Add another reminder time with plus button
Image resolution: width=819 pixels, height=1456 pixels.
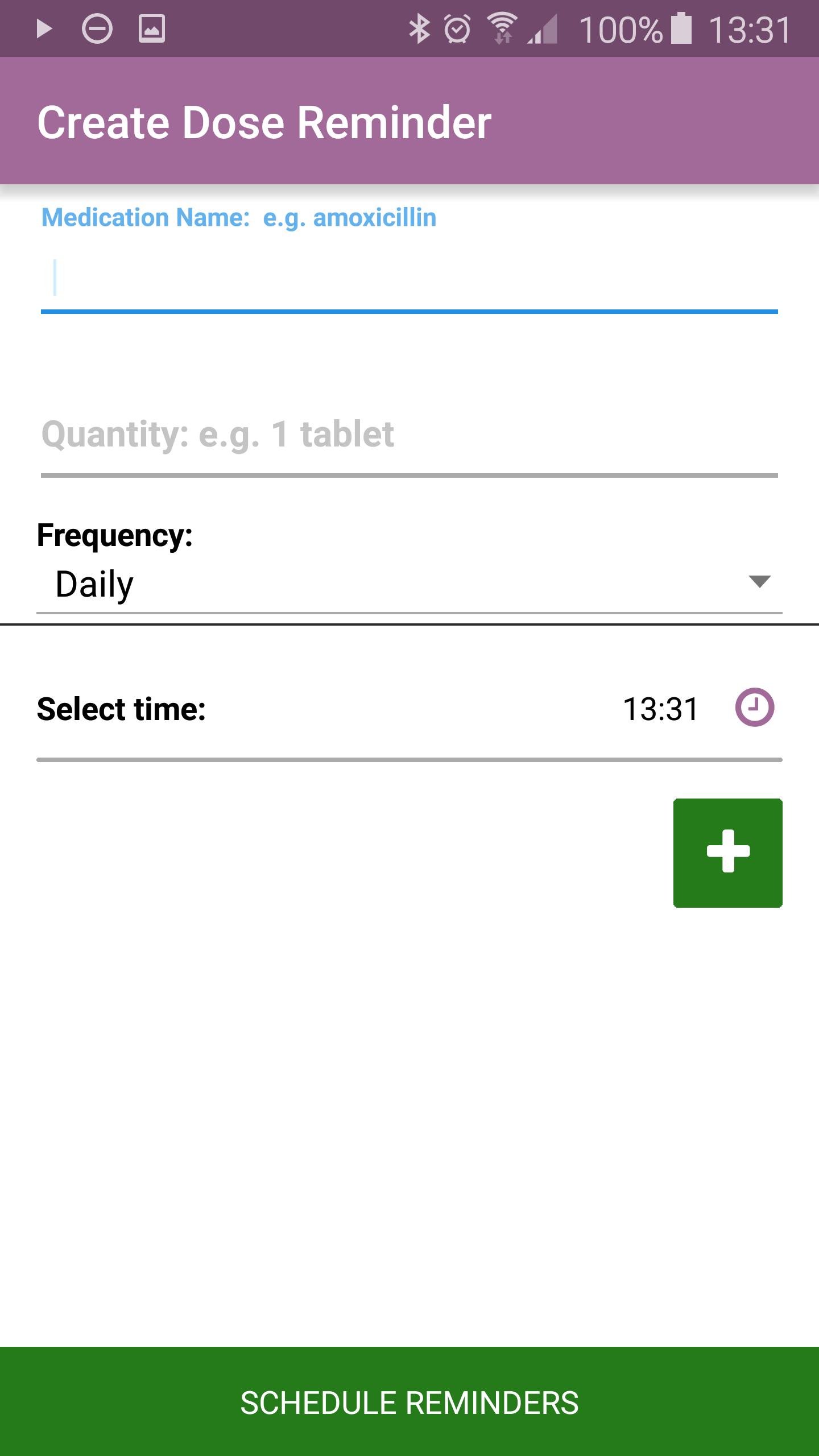[x=728, y=853]
